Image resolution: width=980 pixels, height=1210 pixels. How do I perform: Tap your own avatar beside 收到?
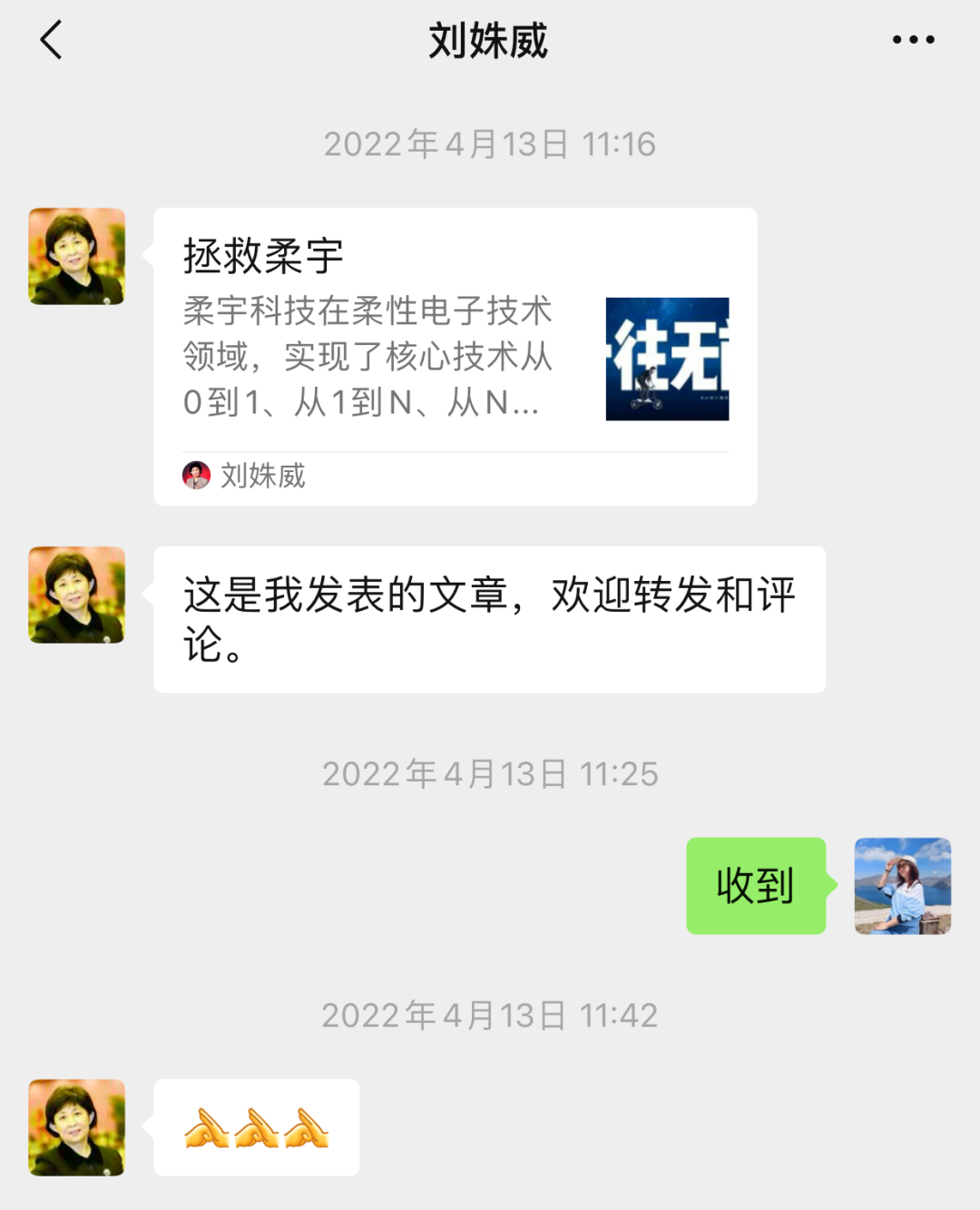[x=902, y=886]
